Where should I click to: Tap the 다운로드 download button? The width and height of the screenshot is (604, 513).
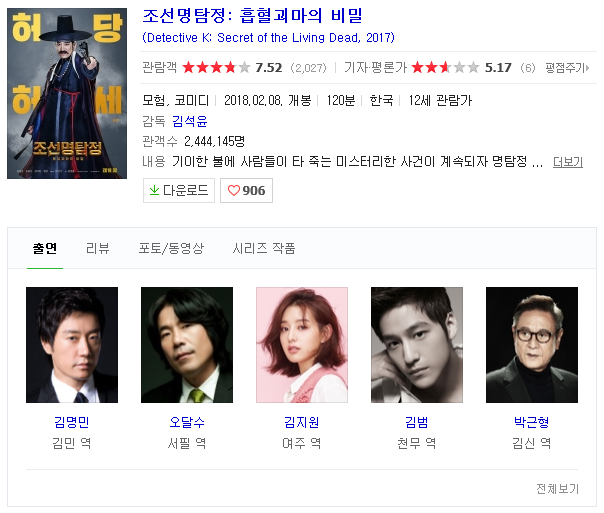[179, 190]
